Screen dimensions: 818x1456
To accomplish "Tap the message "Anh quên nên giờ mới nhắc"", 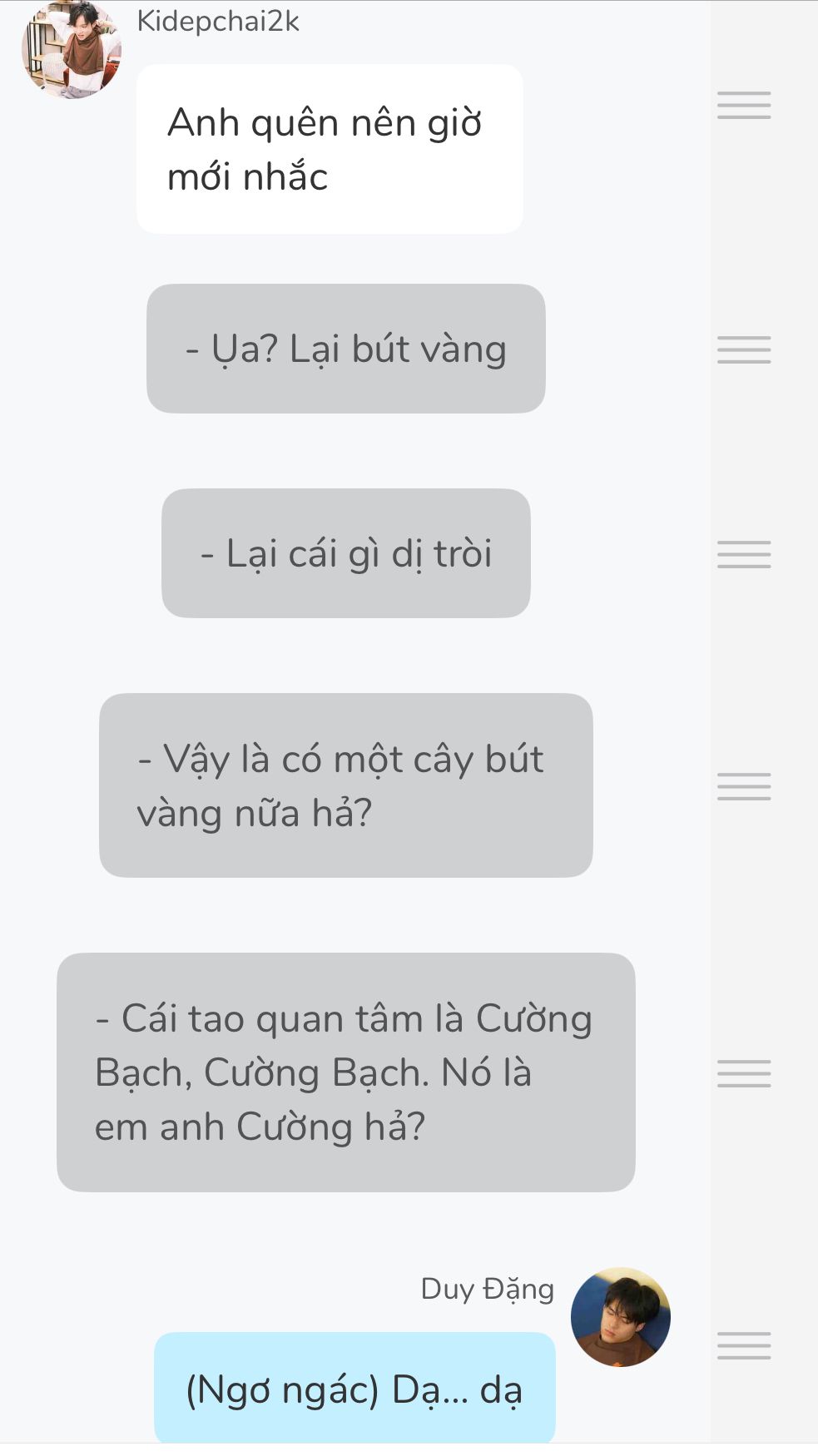I will (330, 149).
